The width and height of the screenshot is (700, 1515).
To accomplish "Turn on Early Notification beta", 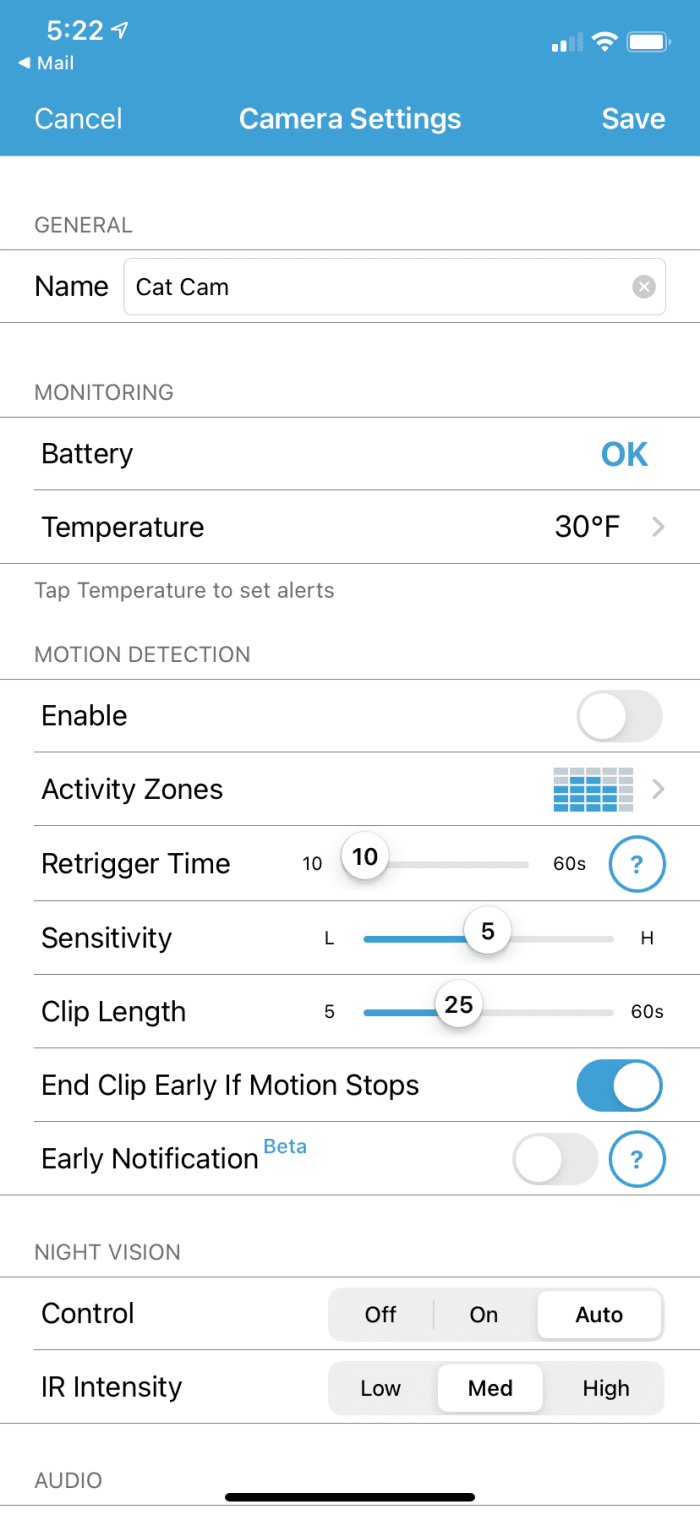I will (555, 1160).
